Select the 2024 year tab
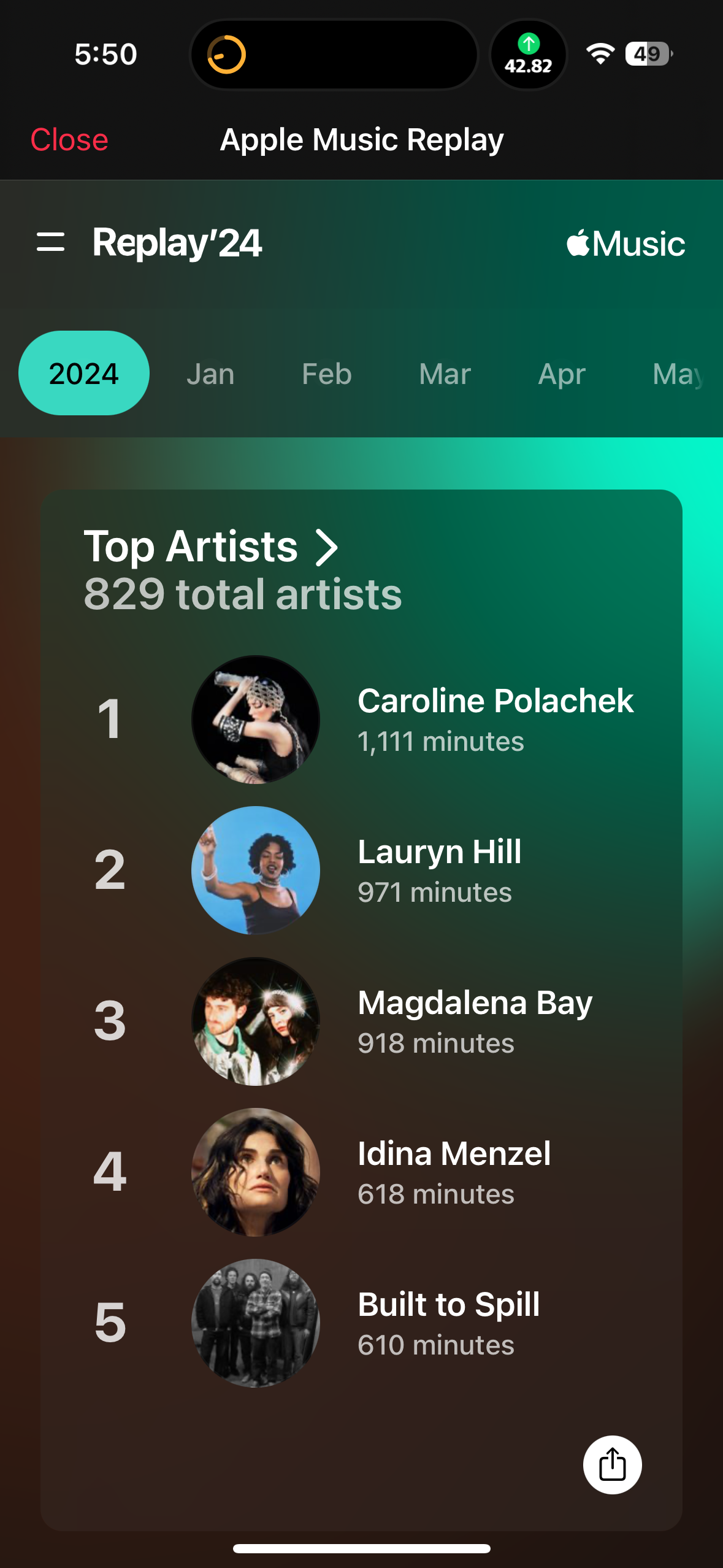This screenshot has width=723, height=1568. click(x=84, y=374)
